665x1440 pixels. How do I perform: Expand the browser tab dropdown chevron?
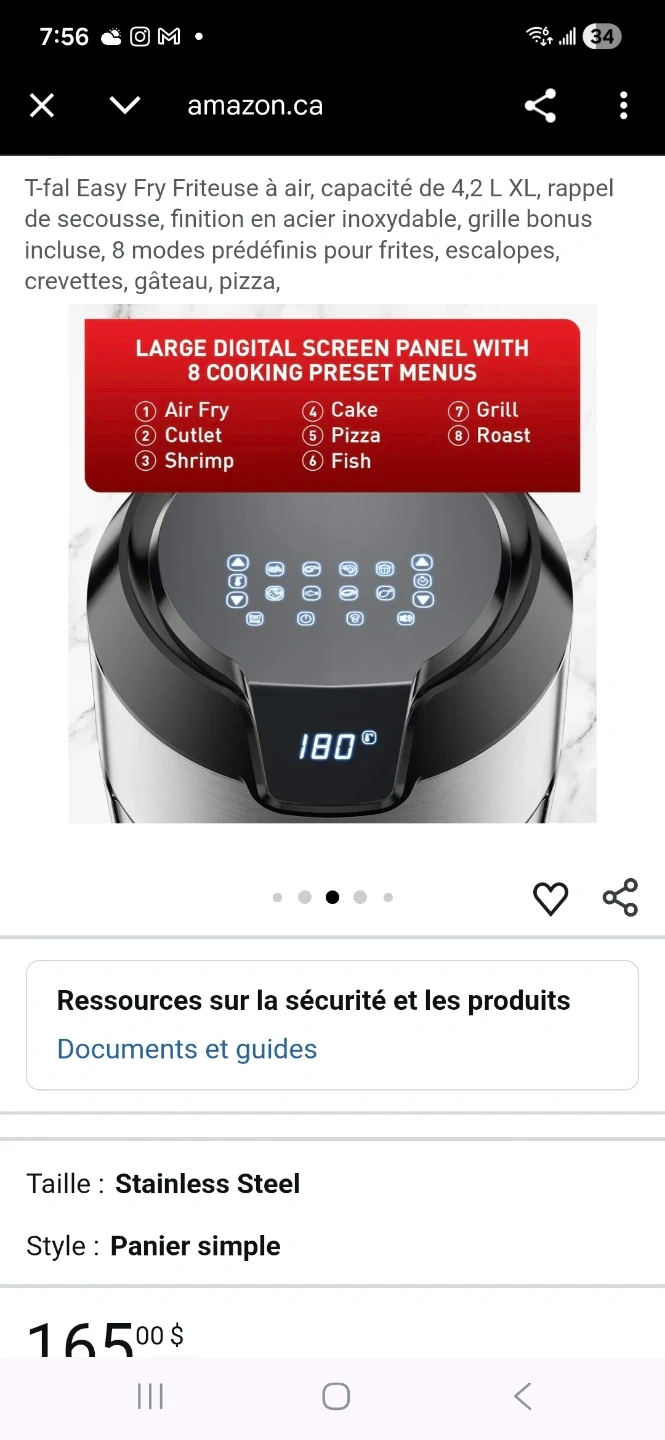[x=125, y=105]
